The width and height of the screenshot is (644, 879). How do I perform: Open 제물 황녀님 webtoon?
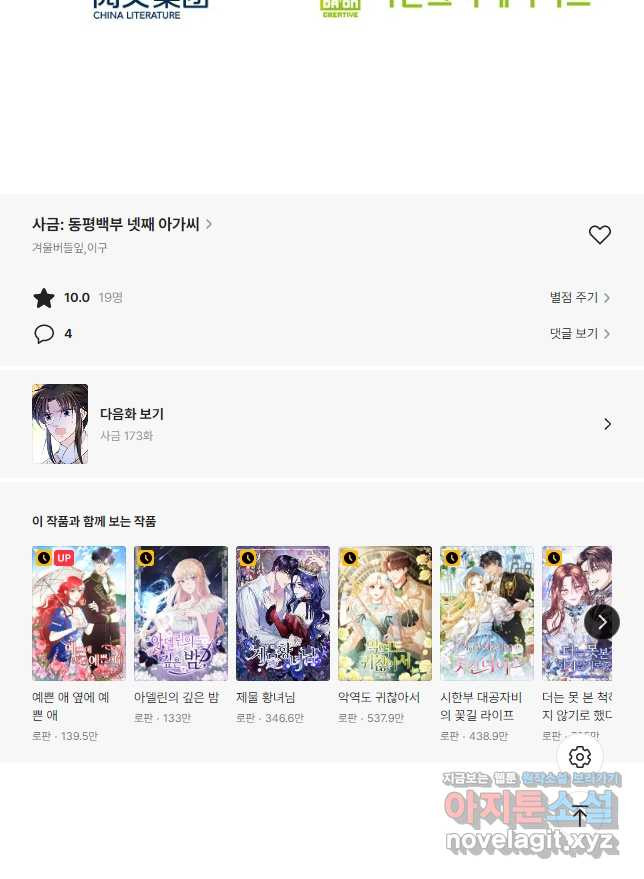coord(283,613)
